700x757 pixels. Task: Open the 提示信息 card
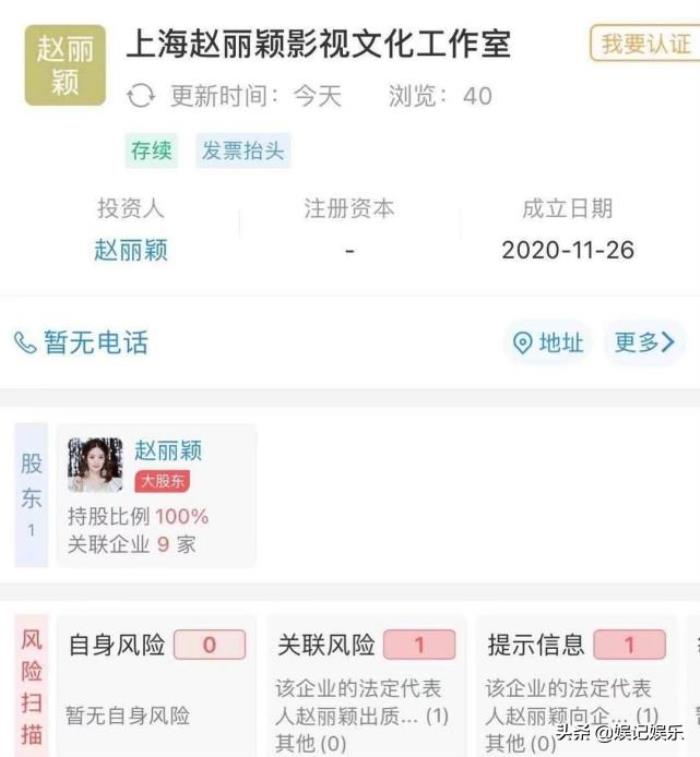click(x=574, y=685)
